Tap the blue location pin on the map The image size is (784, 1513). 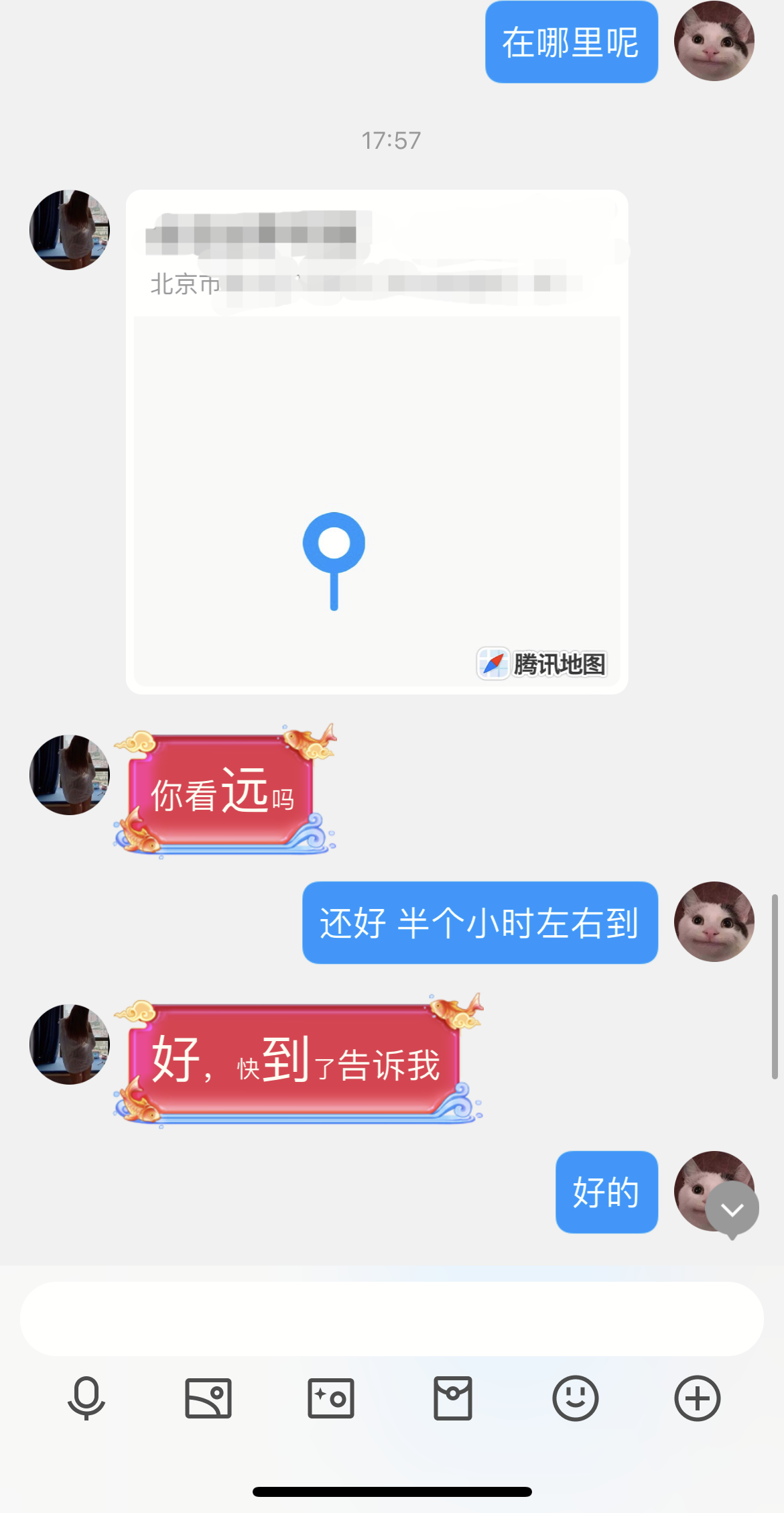pyautogui.click(x=333, y=543)
